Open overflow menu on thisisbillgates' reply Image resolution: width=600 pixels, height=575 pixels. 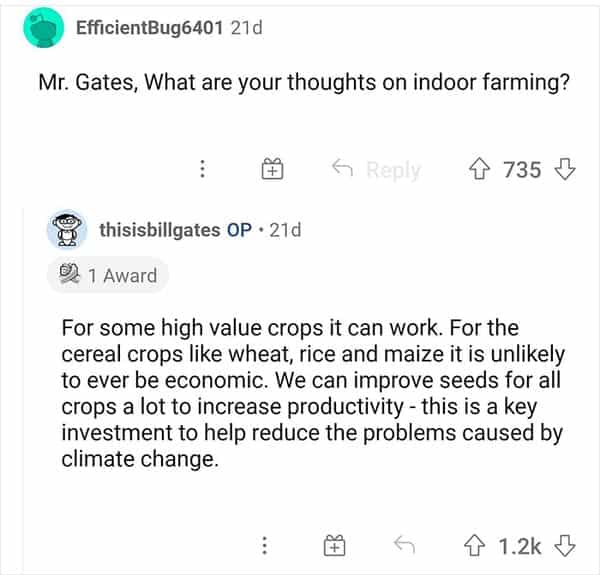click(x=265, y=545)
